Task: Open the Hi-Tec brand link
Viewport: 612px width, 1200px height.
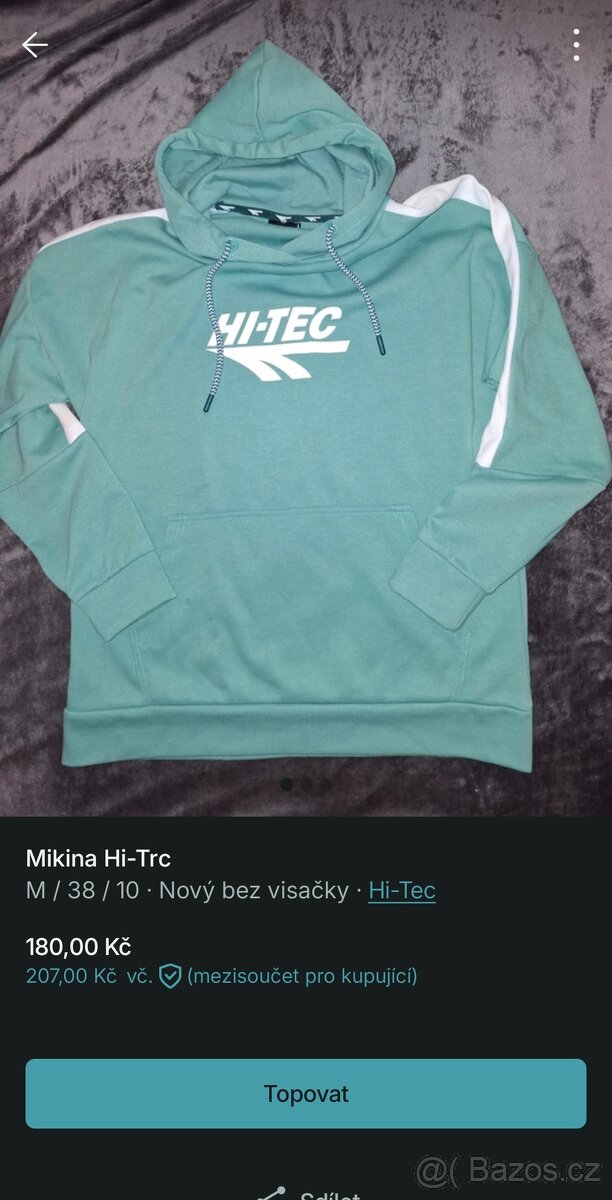Action: tap(402, 890)
